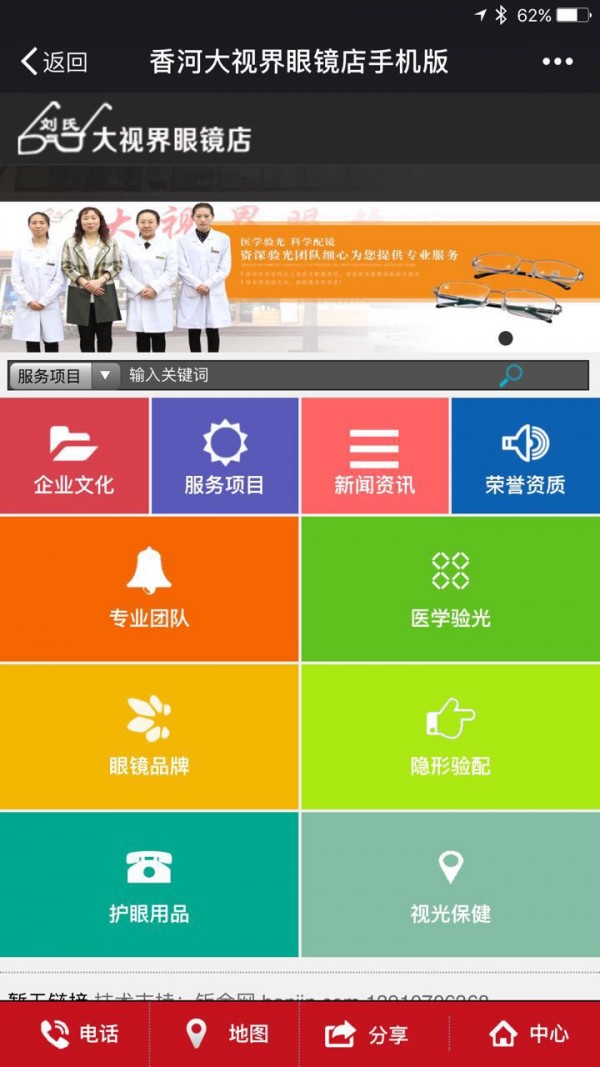Share the page via 分享

click(372, 1034)
